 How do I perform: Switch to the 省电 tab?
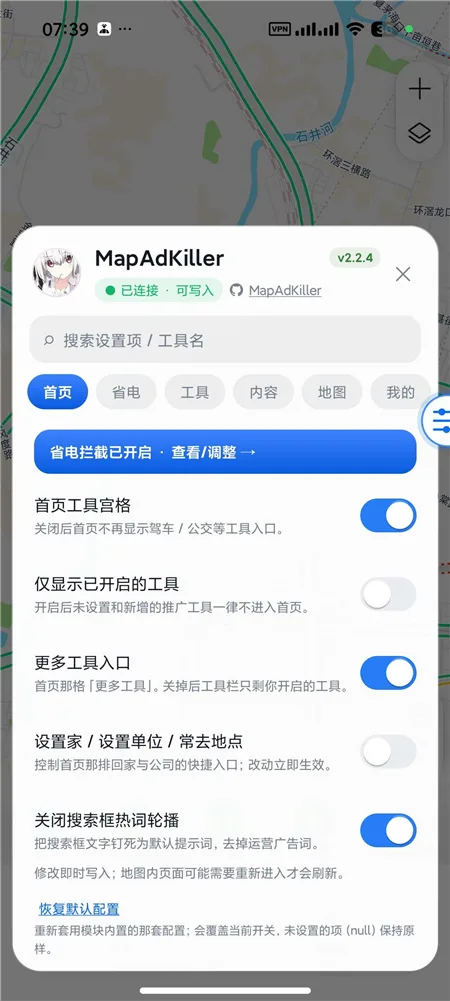pos(126,392)
